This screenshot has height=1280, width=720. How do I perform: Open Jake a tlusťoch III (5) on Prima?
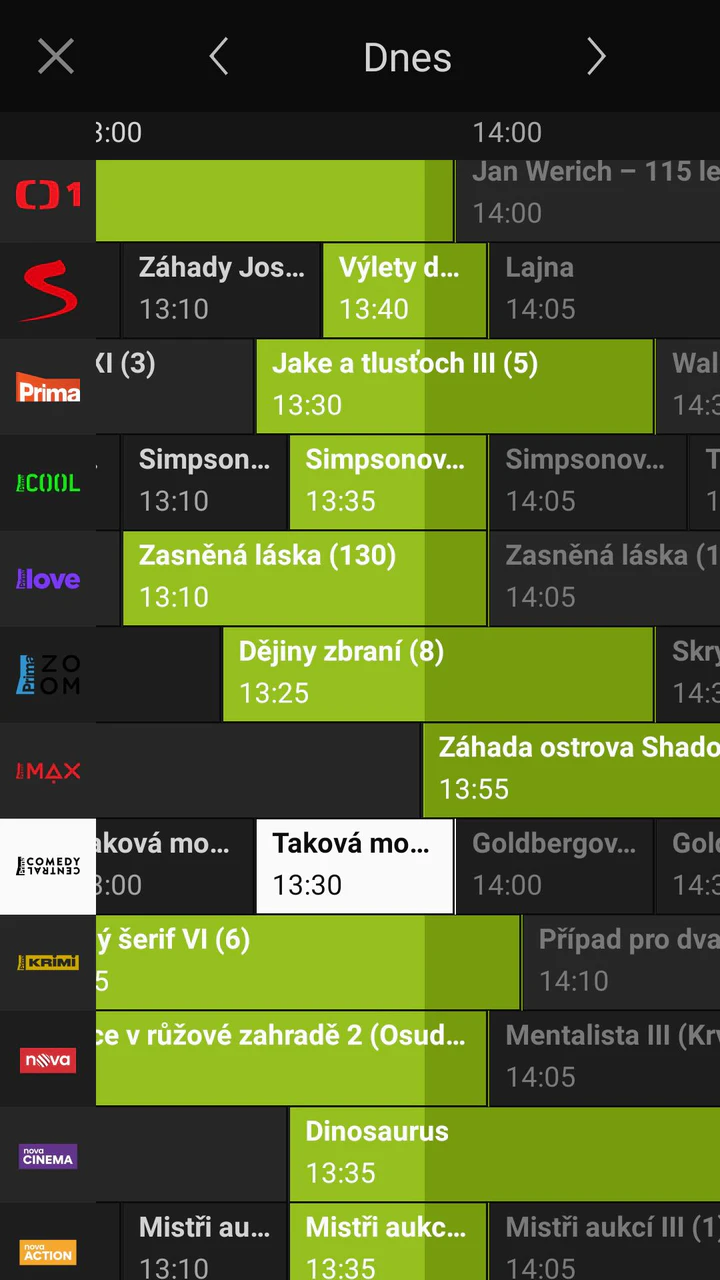[x=454, y=386]
